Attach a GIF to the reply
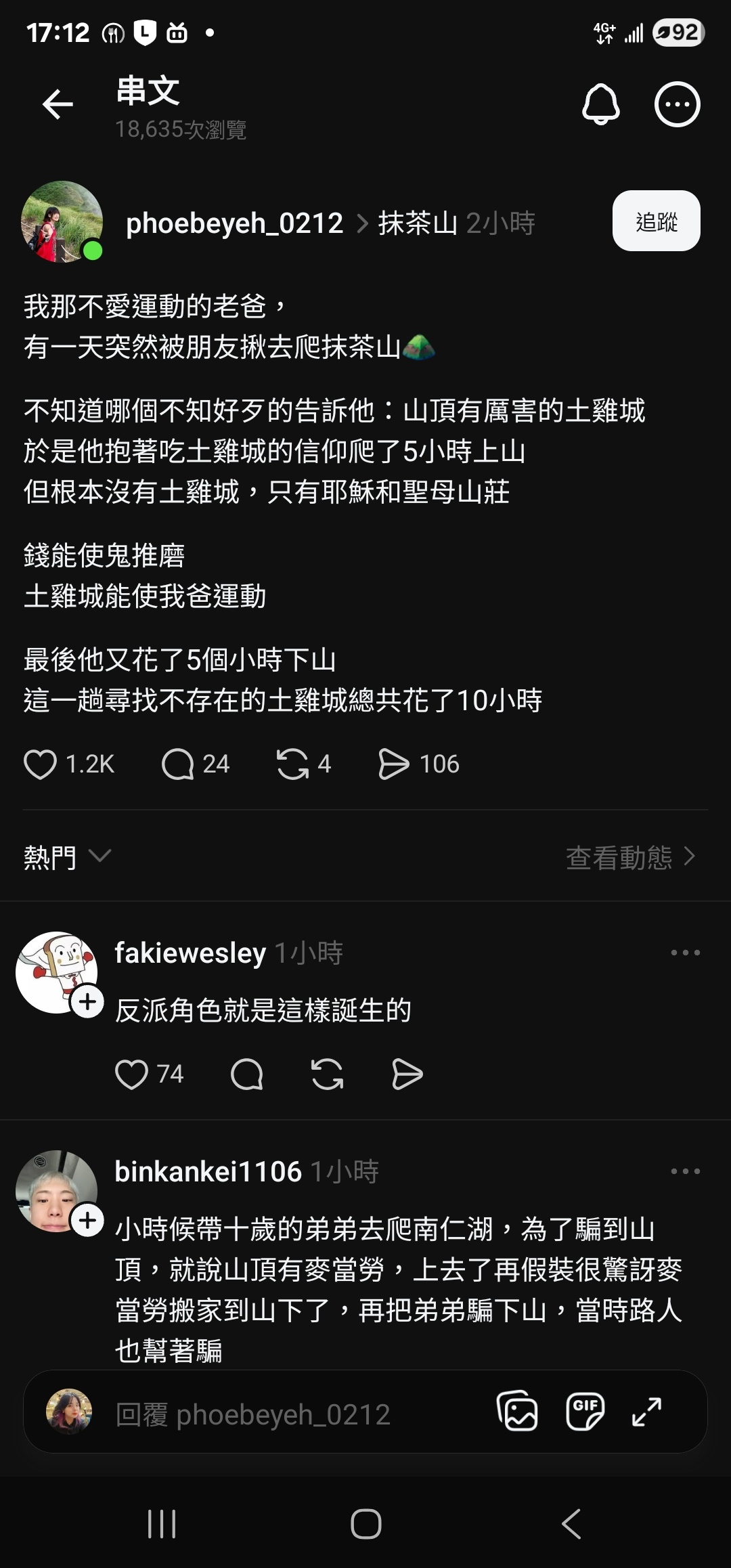 pos(585,1412)
